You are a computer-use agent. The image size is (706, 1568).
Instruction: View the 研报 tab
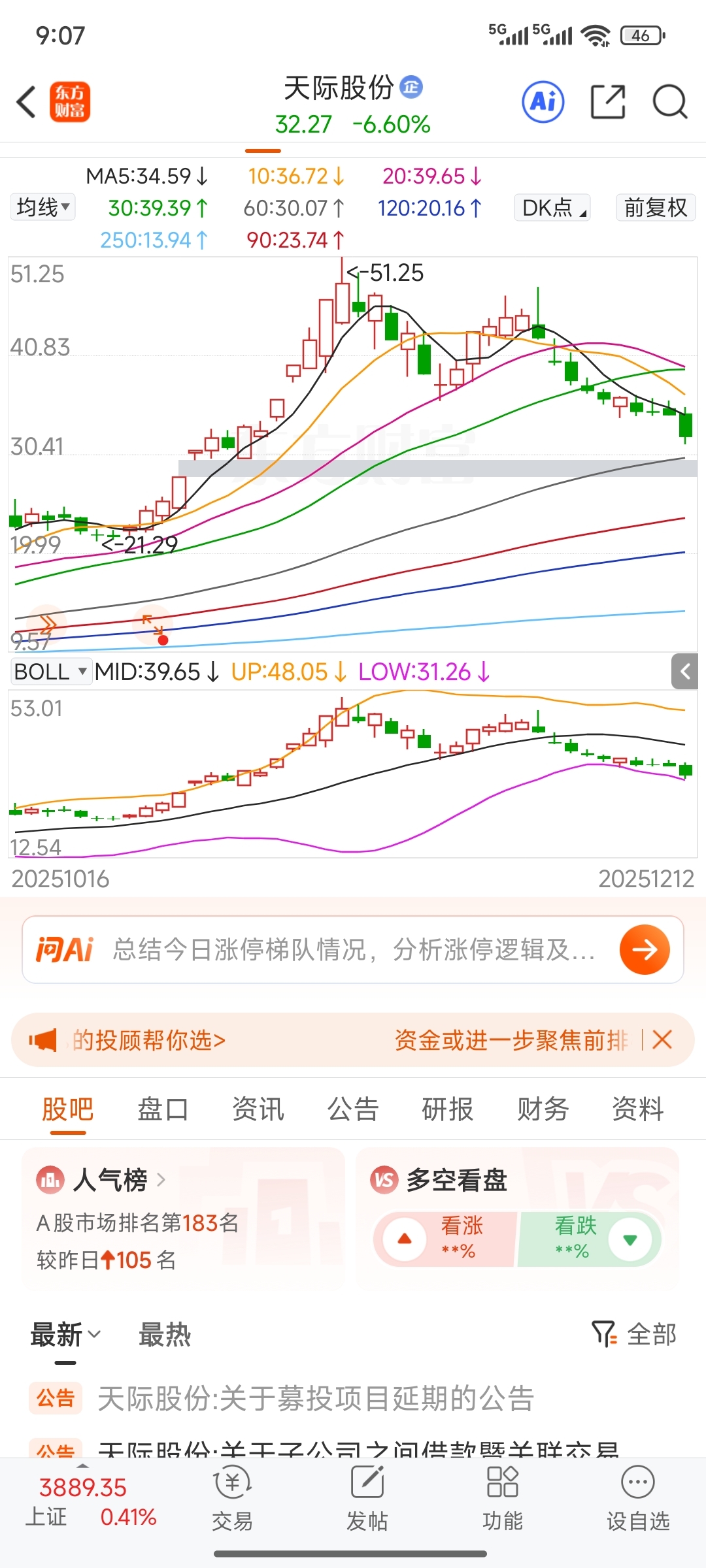point(448,1109)
